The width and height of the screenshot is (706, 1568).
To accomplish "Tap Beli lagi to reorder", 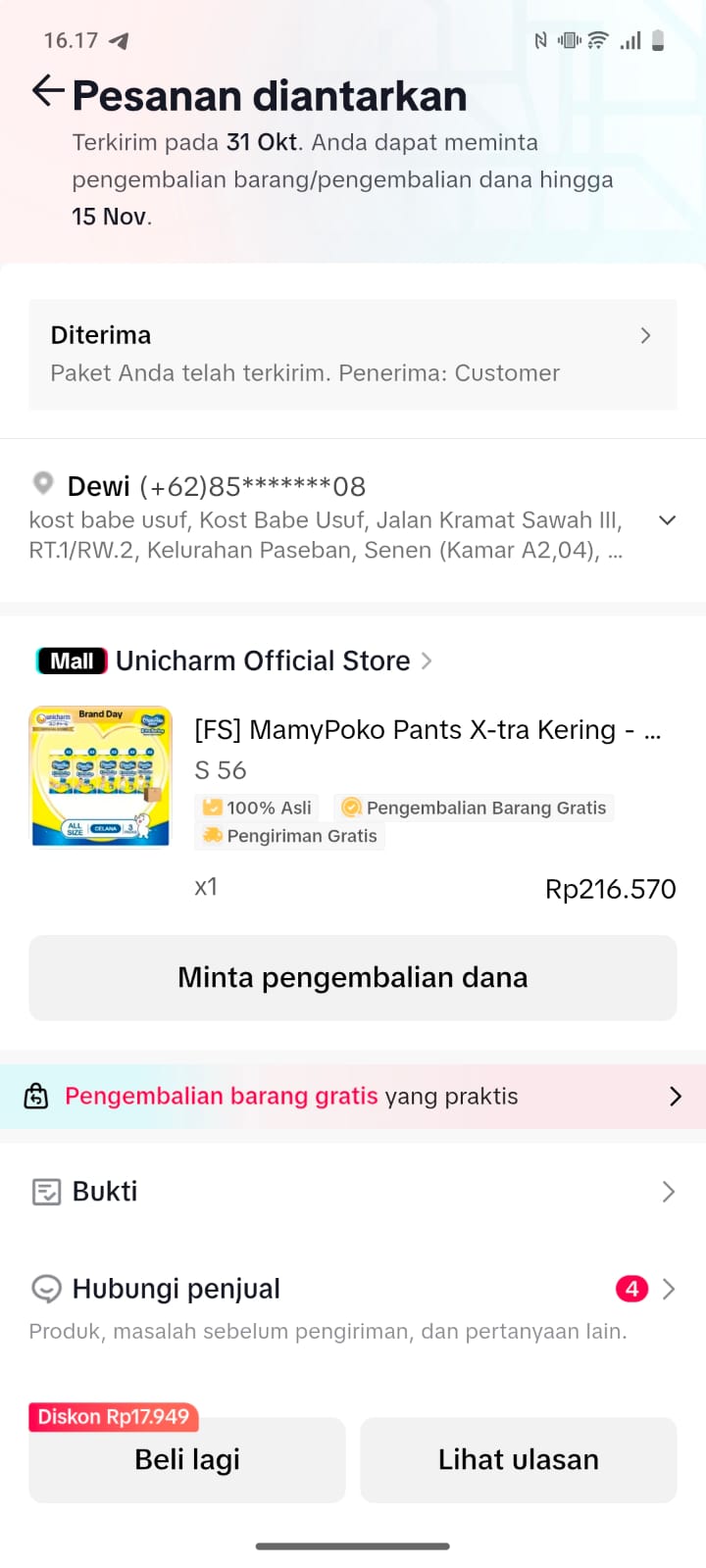I will (187, 1460).
